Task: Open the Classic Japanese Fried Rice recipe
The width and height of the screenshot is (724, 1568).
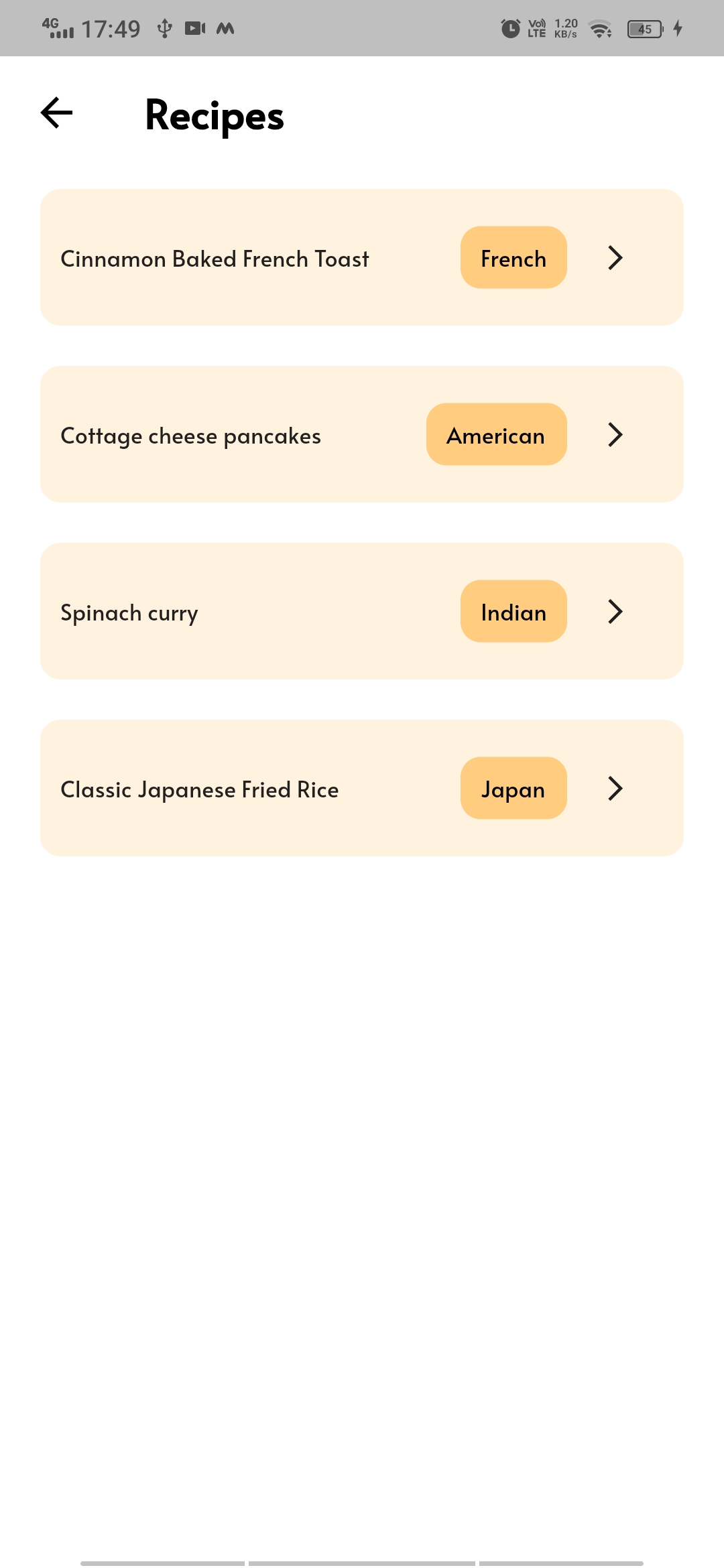Action: [x=362, y=788]
